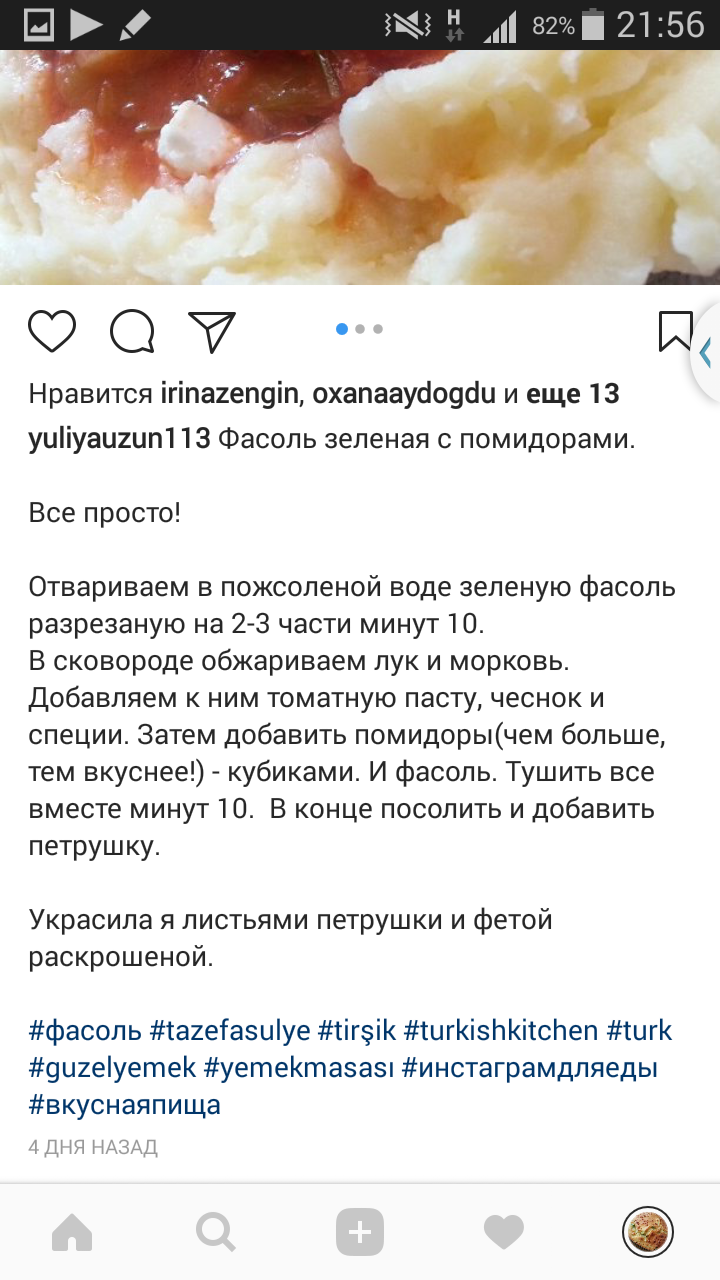Viewport: 720px width, 1280px height.
Task: Open my profile tab
Action: point(648,1232)
